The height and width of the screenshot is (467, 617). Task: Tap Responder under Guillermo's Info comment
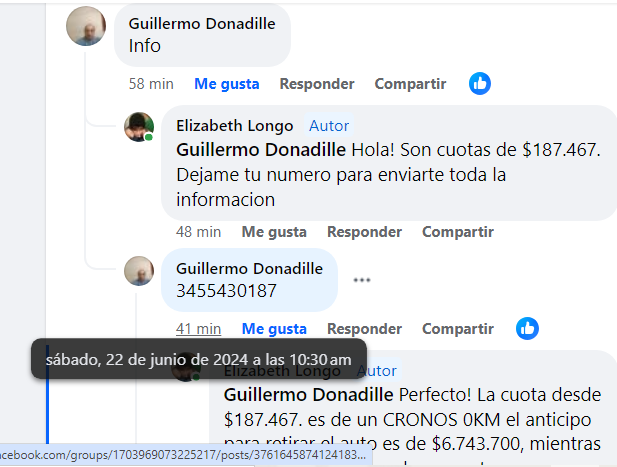click(316, 84)
